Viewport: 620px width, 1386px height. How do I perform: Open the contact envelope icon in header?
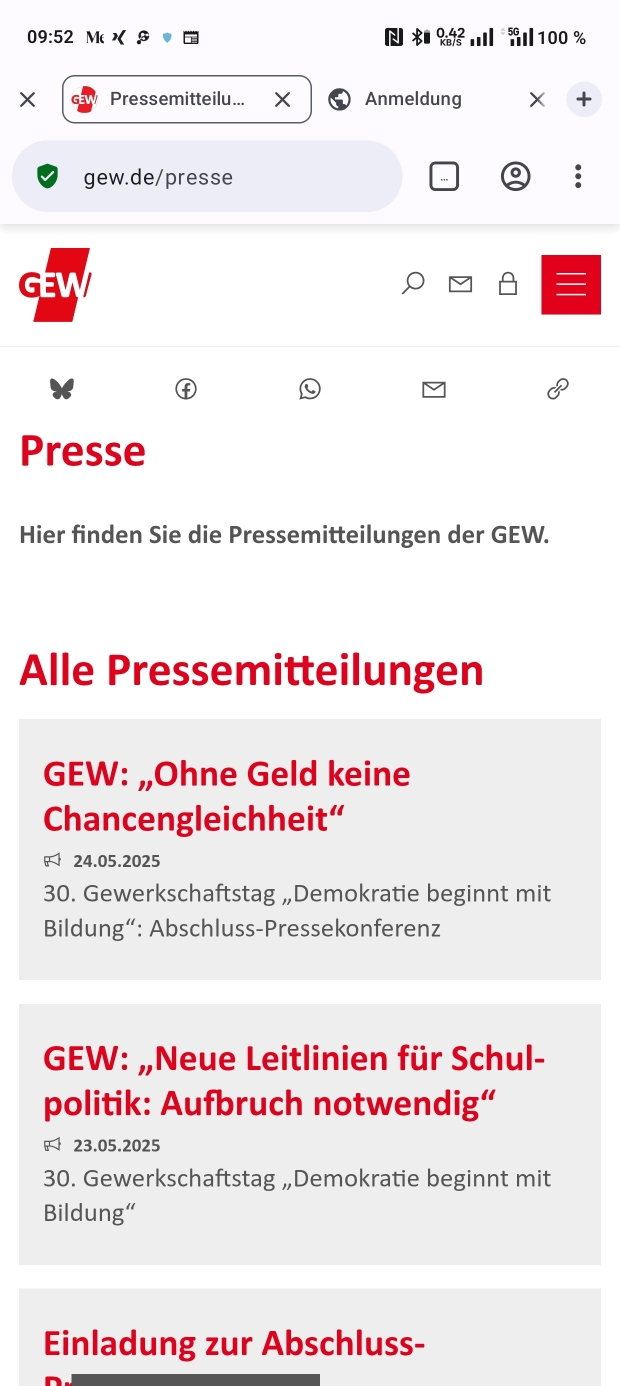pos(460,284)
